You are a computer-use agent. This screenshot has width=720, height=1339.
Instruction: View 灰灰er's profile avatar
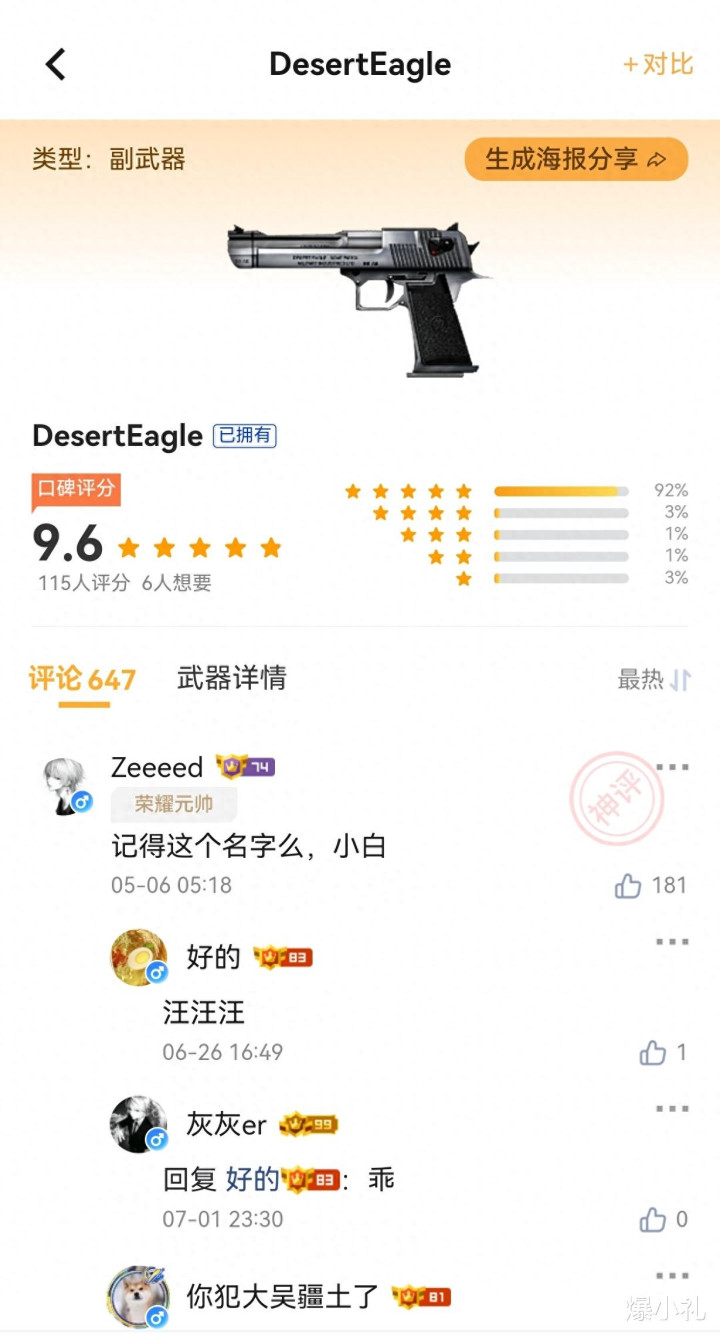138,1124
